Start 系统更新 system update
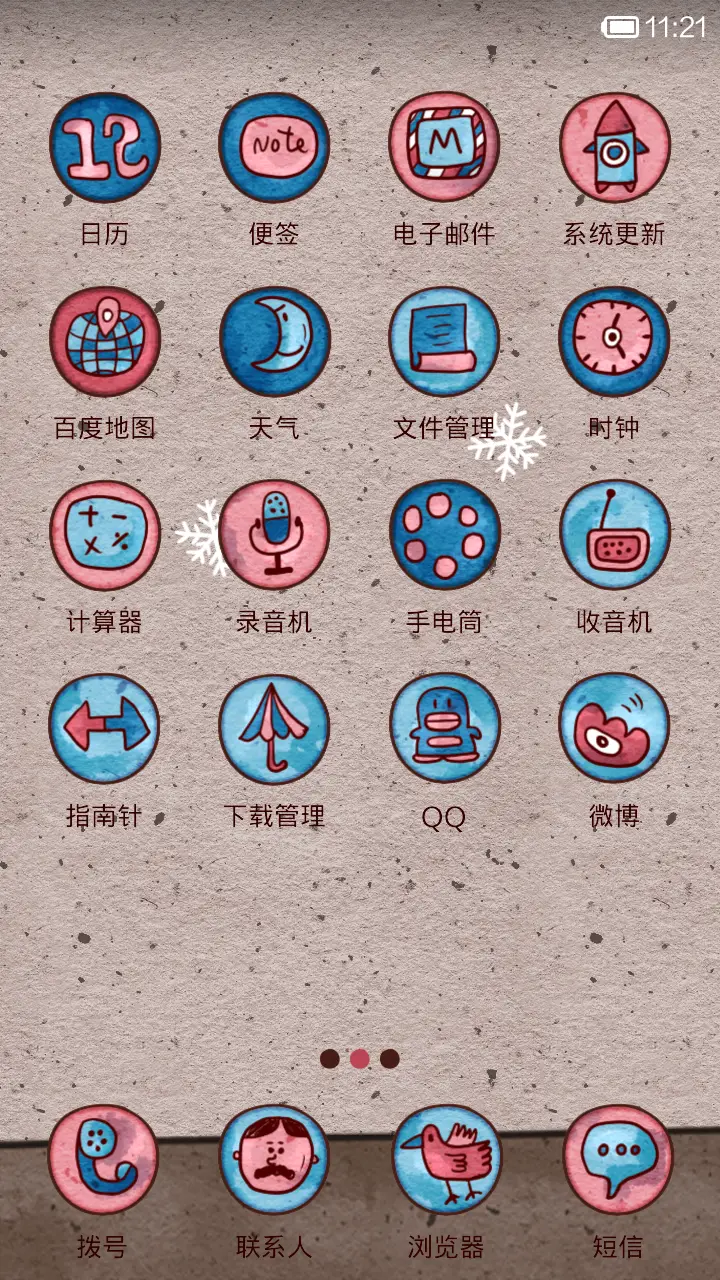The image size is (720, 1280). click(614, 146)
